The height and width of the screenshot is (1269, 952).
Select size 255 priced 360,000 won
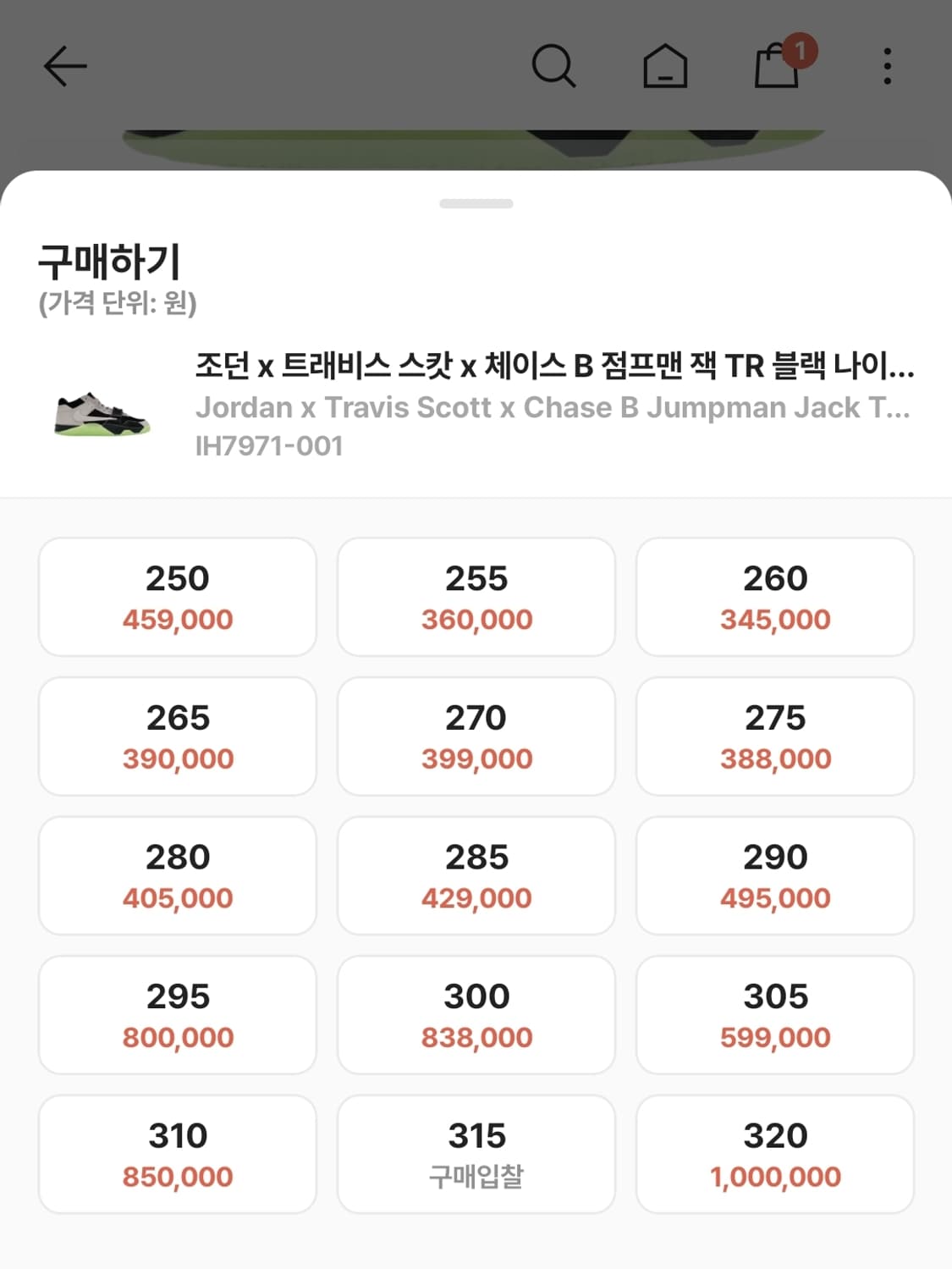476,596
